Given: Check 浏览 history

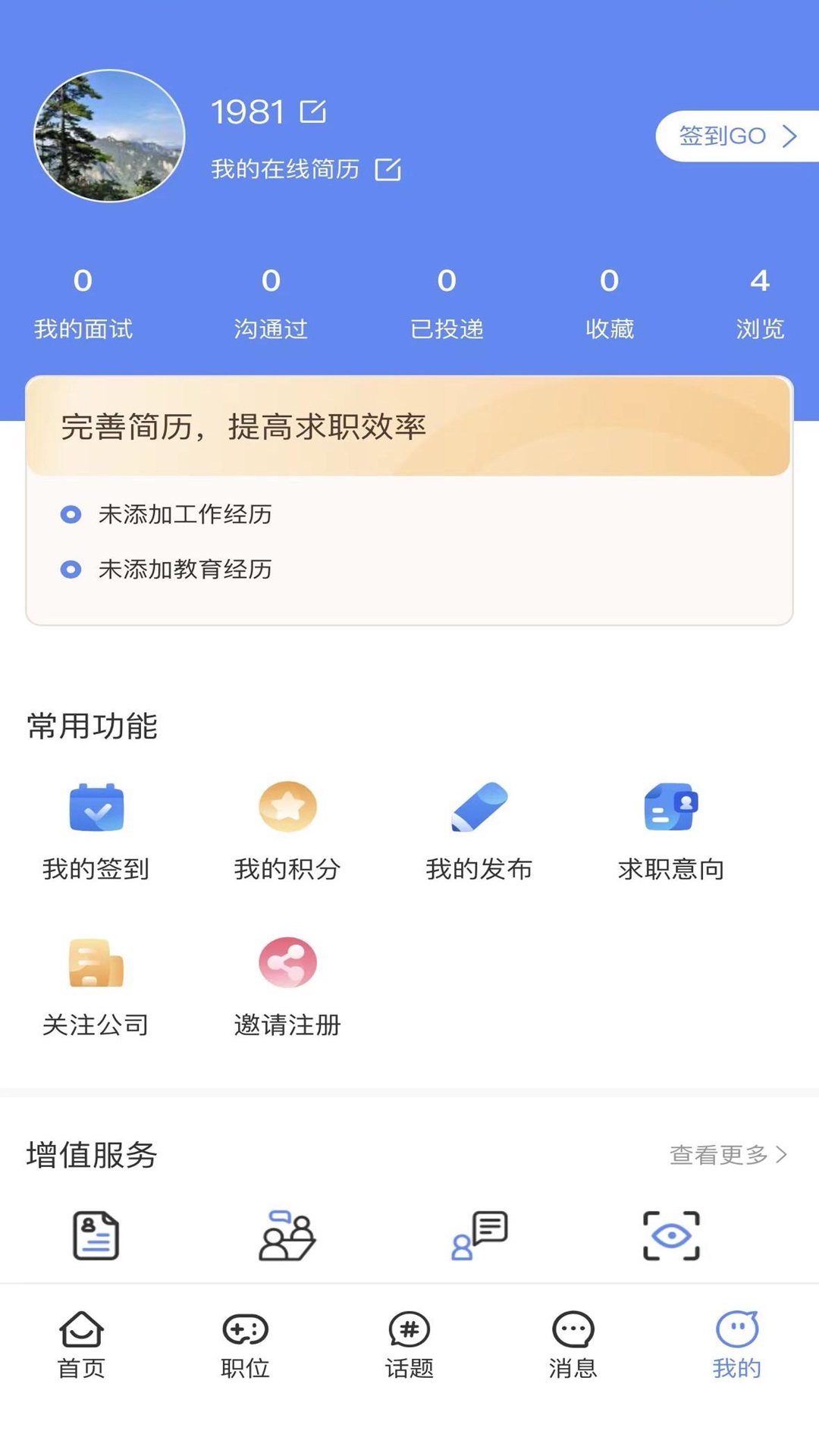Looking at the screenshot, I should [x=759, y=302].
